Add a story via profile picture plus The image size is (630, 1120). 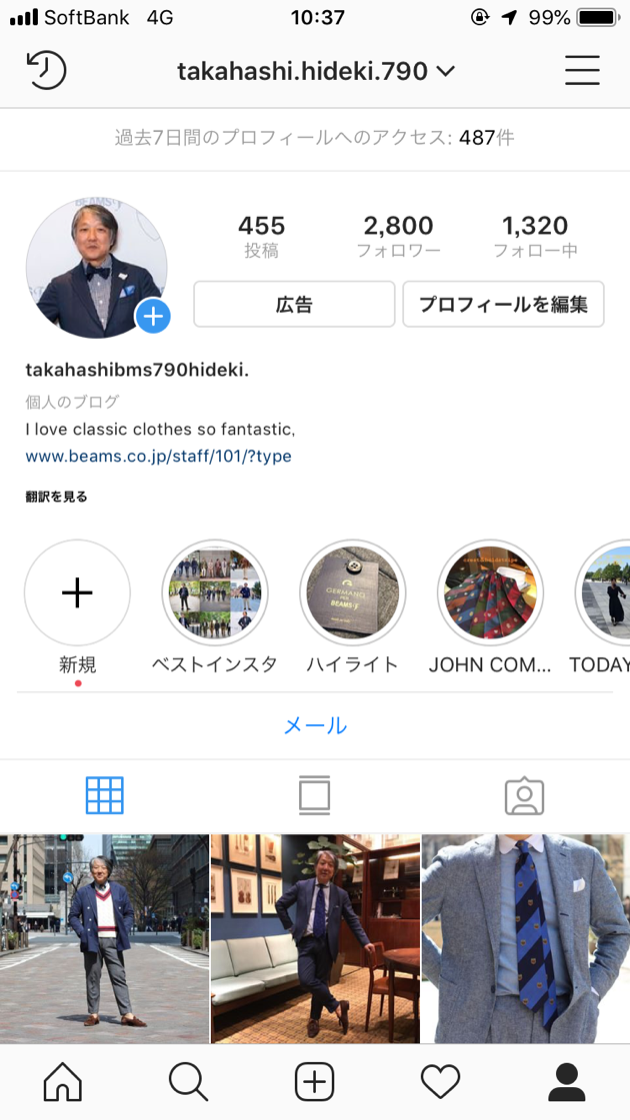153,317
